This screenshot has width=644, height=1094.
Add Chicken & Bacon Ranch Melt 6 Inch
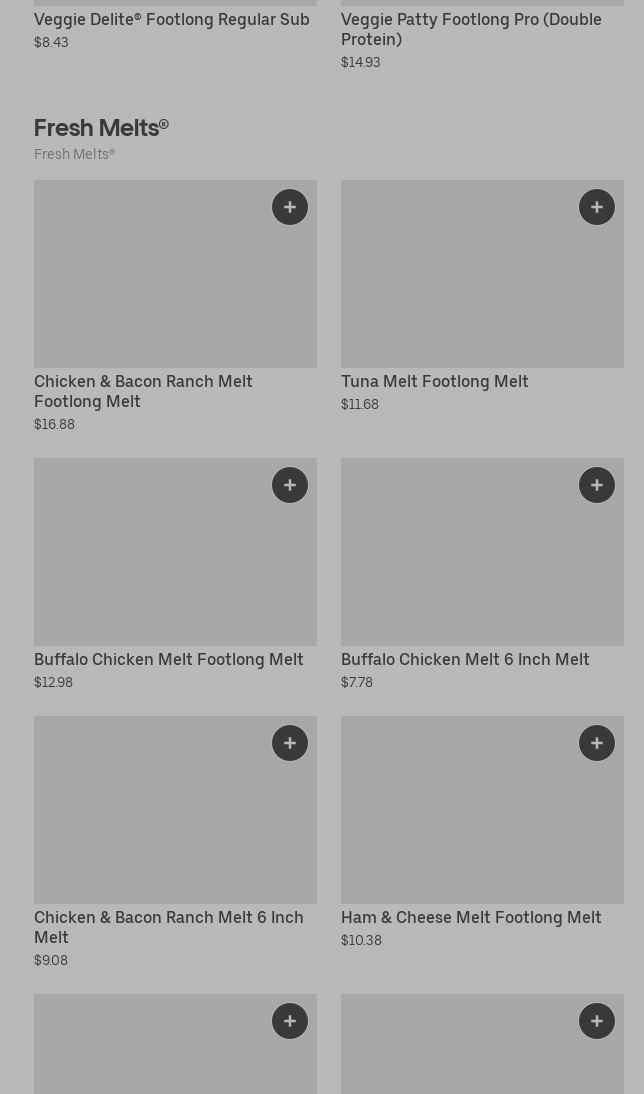tap(290, 743)
